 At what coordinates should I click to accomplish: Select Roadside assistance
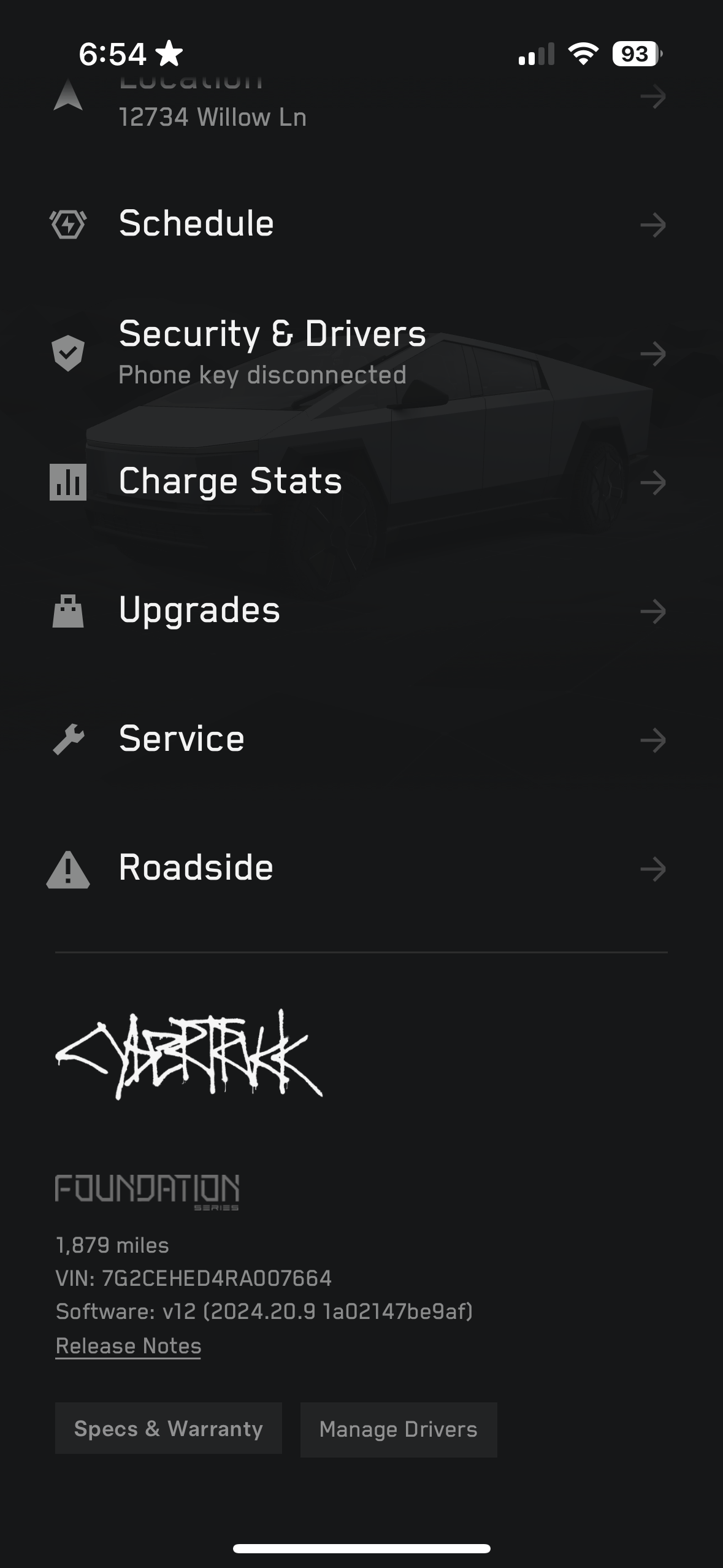[x=196, y=868]
